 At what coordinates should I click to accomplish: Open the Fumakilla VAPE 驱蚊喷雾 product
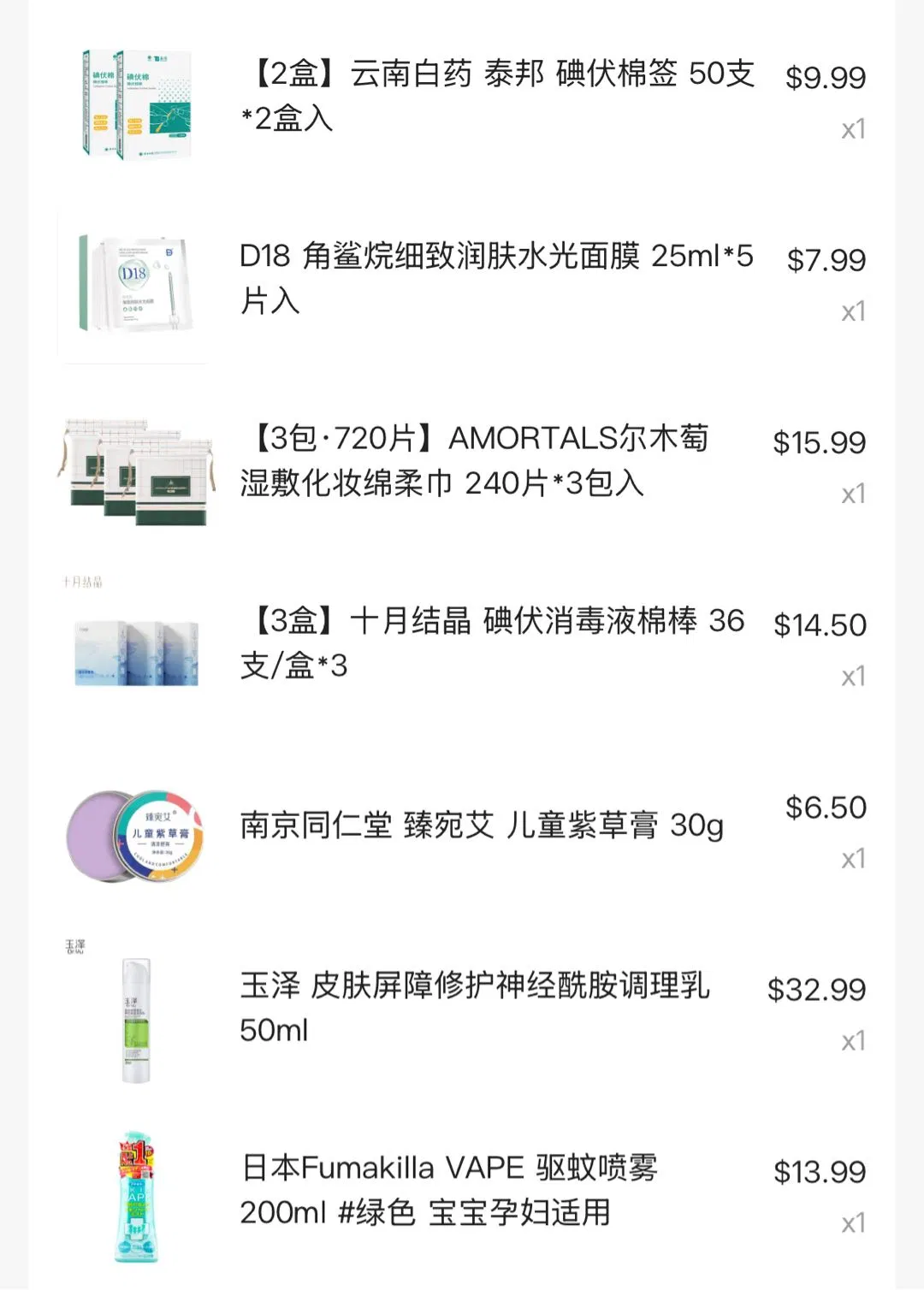click(x=449, y=1190)
